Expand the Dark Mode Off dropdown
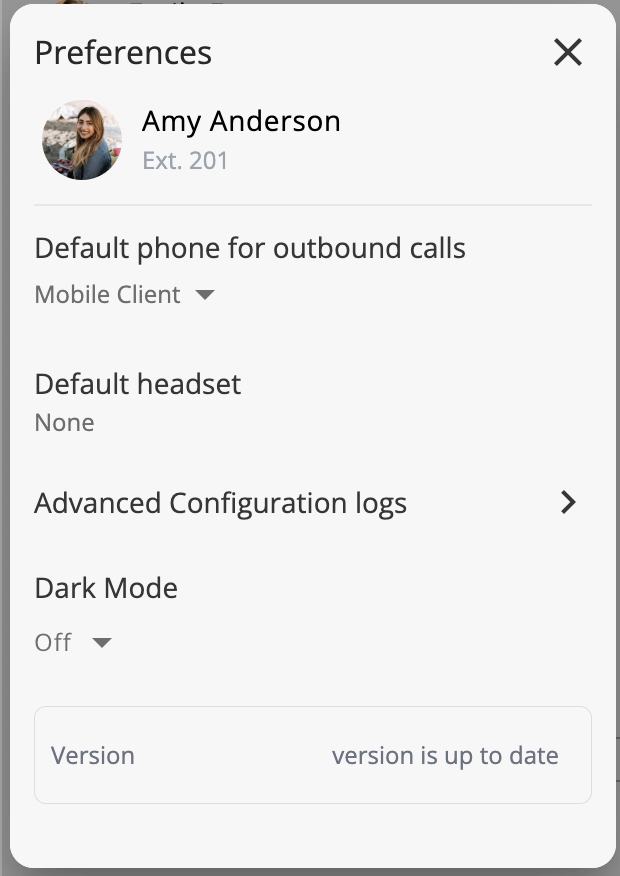620x876 pixels. click(x=73, y=642)
